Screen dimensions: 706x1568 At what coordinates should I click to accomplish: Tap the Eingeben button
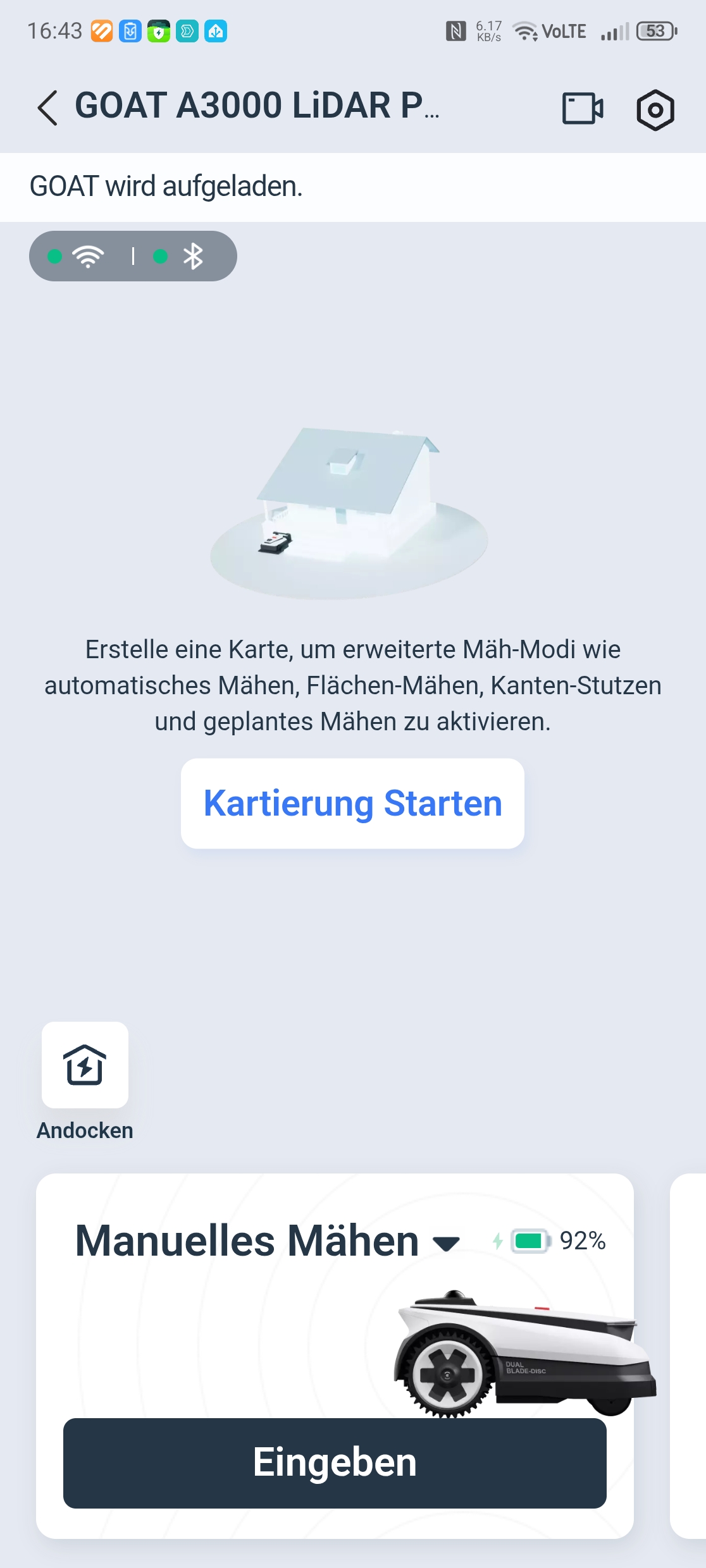pyautogui.click(x=335, y=1462)
